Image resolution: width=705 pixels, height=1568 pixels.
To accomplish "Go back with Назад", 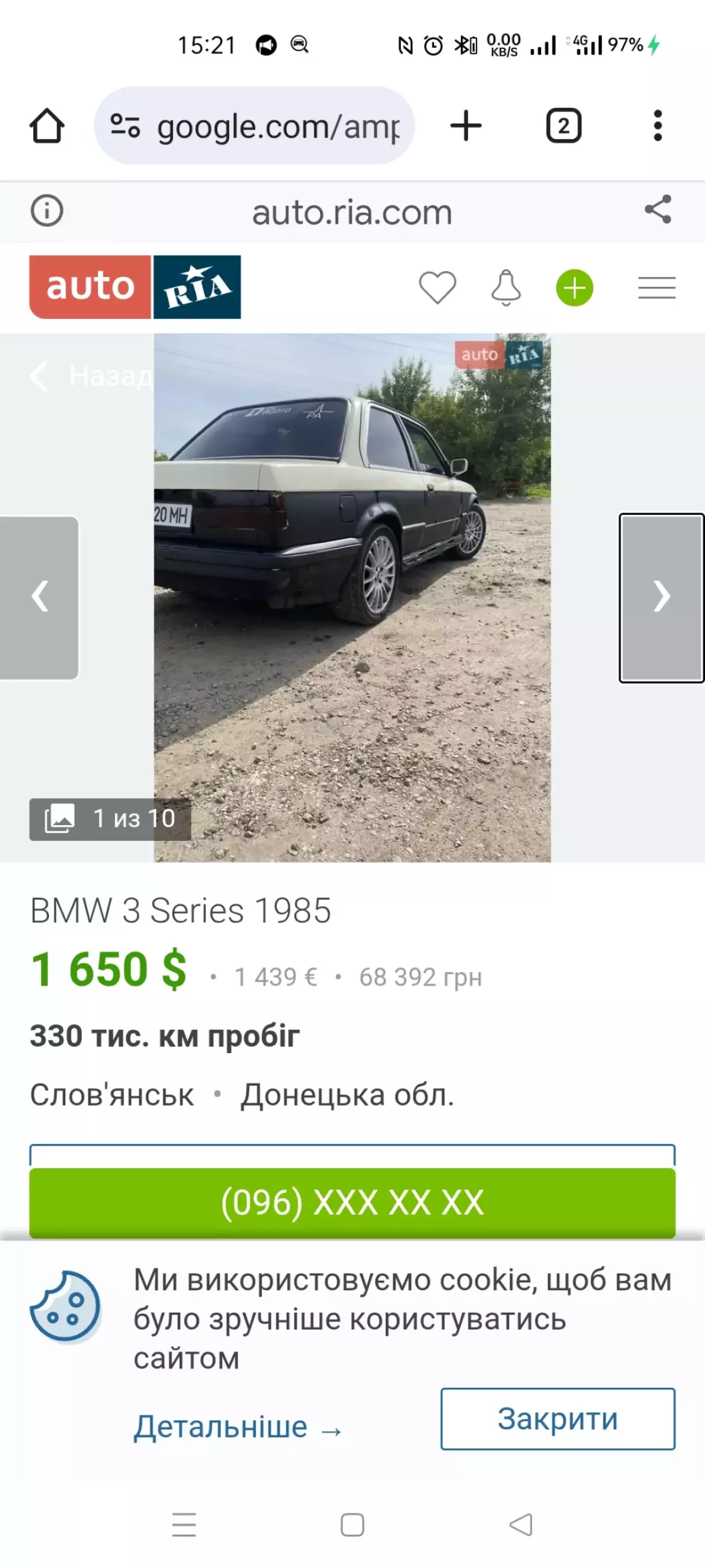I will [x=91, y=376].
